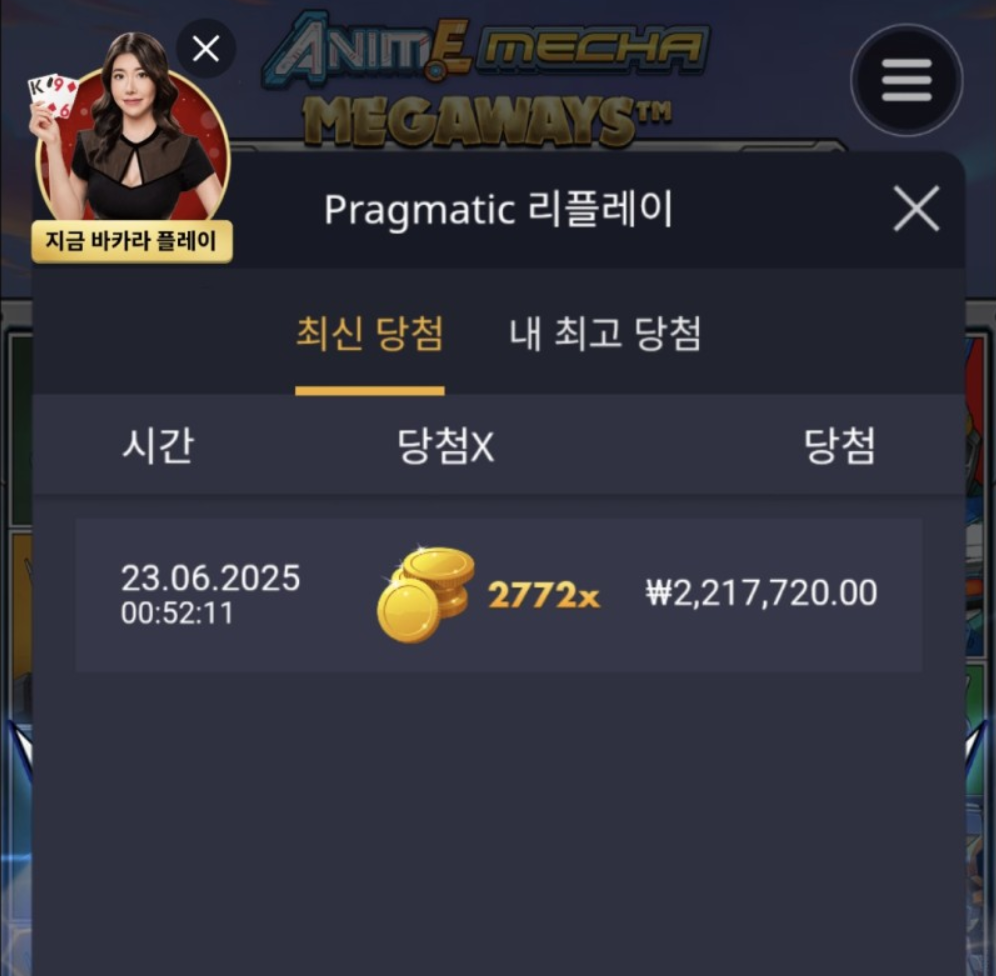The width and height of the screenshot is (996, 976).
Task: Close the Pragmatic 리플레이 dialog
Action: [915, 210]
